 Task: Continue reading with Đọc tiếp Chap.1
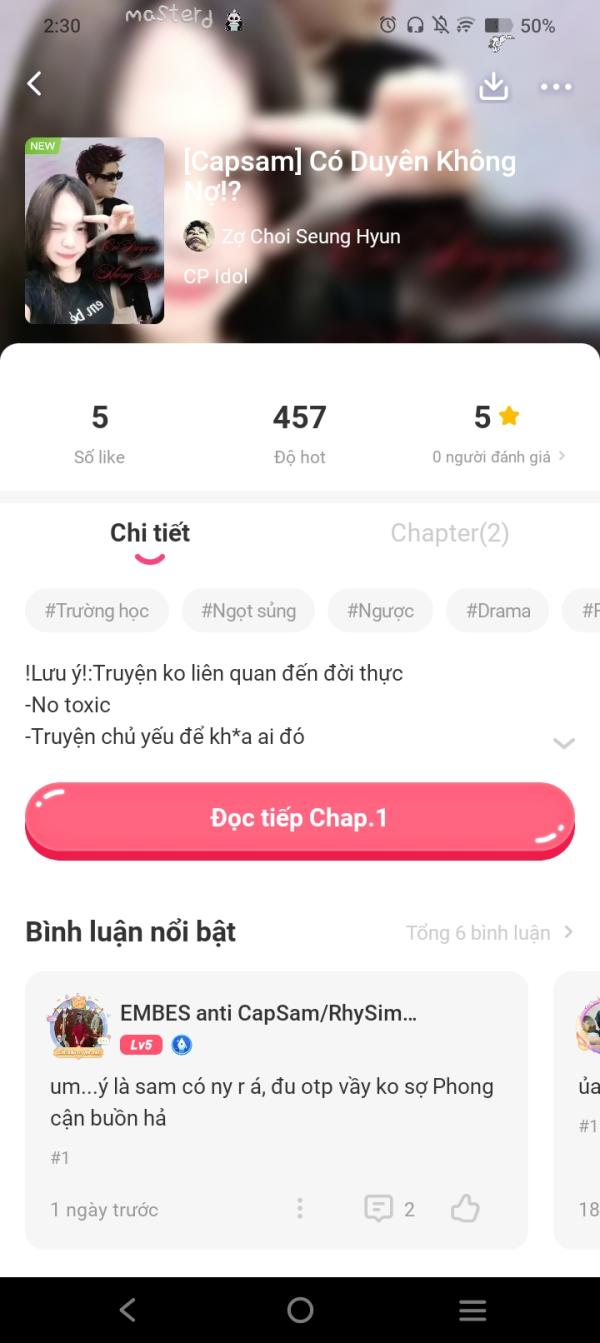(300, 819)
